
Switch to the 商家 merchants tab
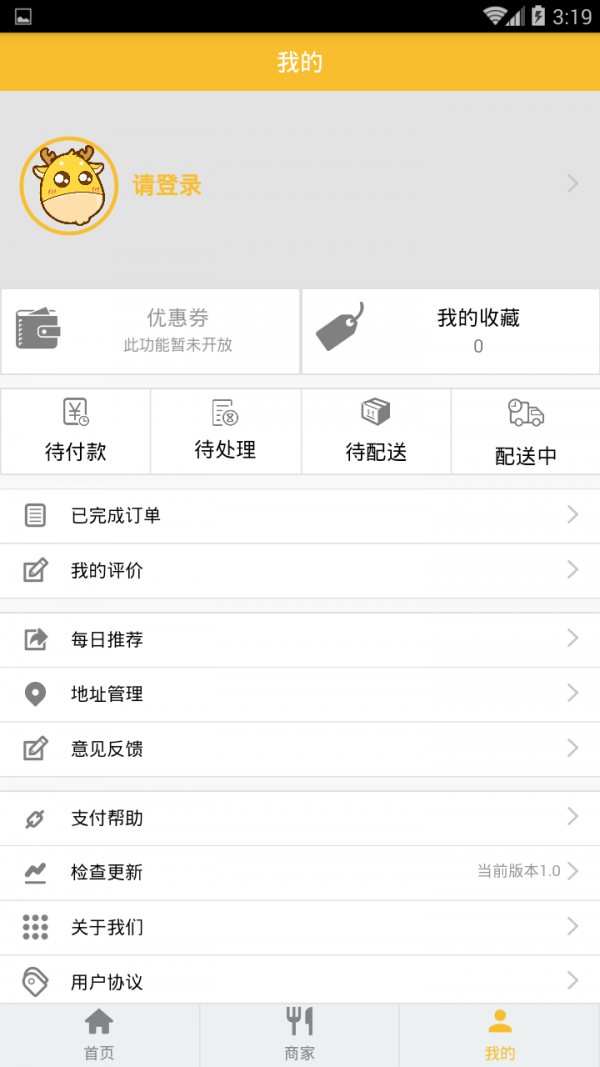coord(299,1035)
